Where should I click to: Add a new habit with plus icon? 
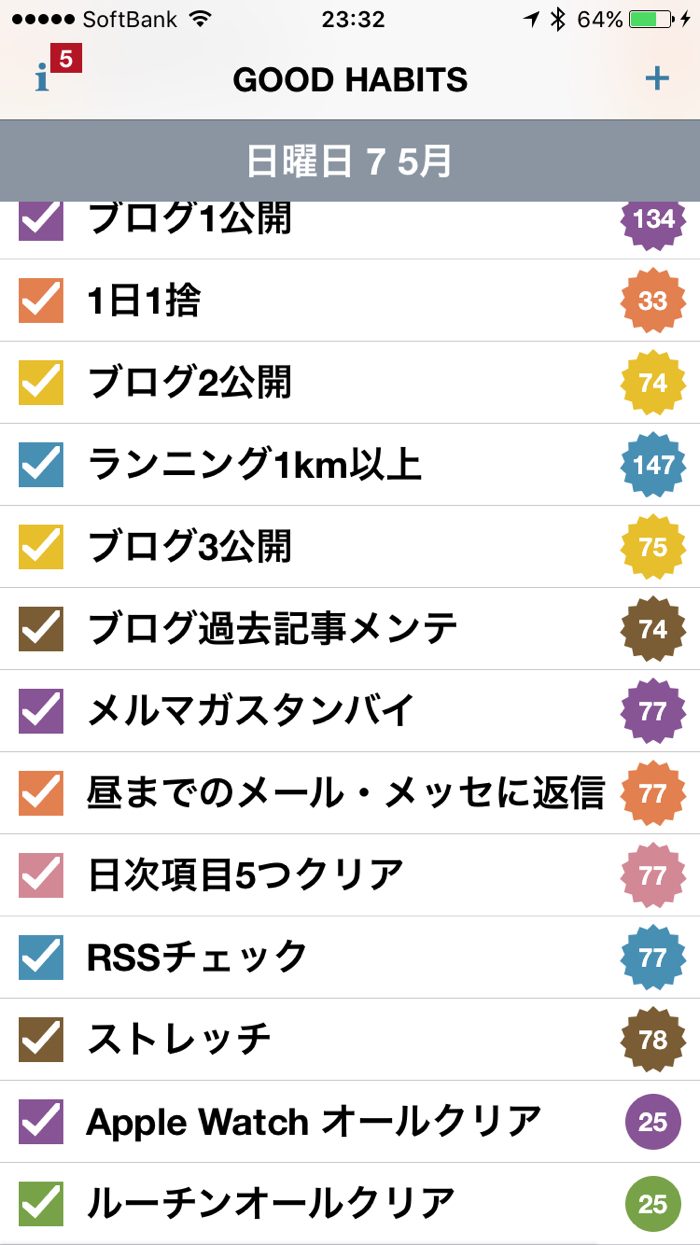(x=656, y=79)
